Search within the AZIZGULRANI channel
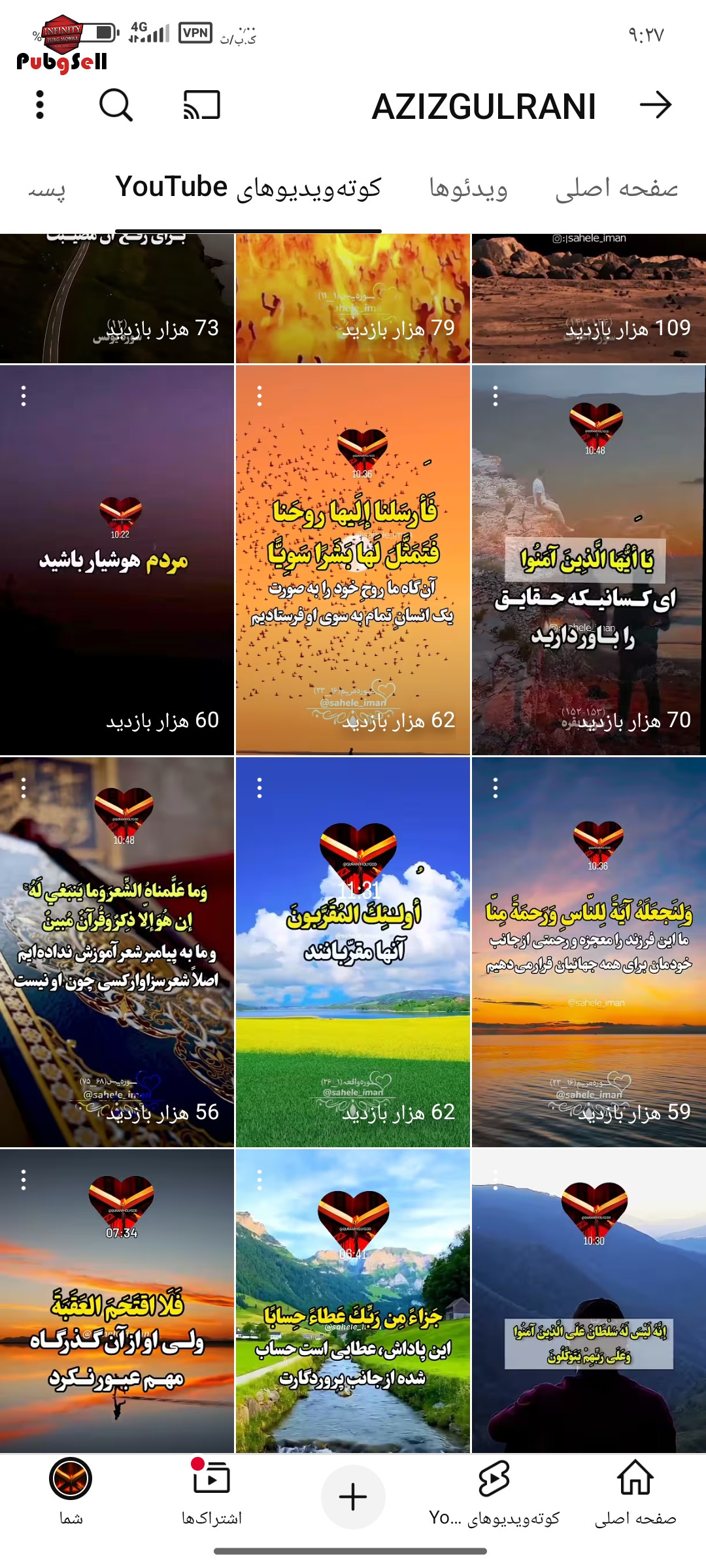 coord(116,105)
